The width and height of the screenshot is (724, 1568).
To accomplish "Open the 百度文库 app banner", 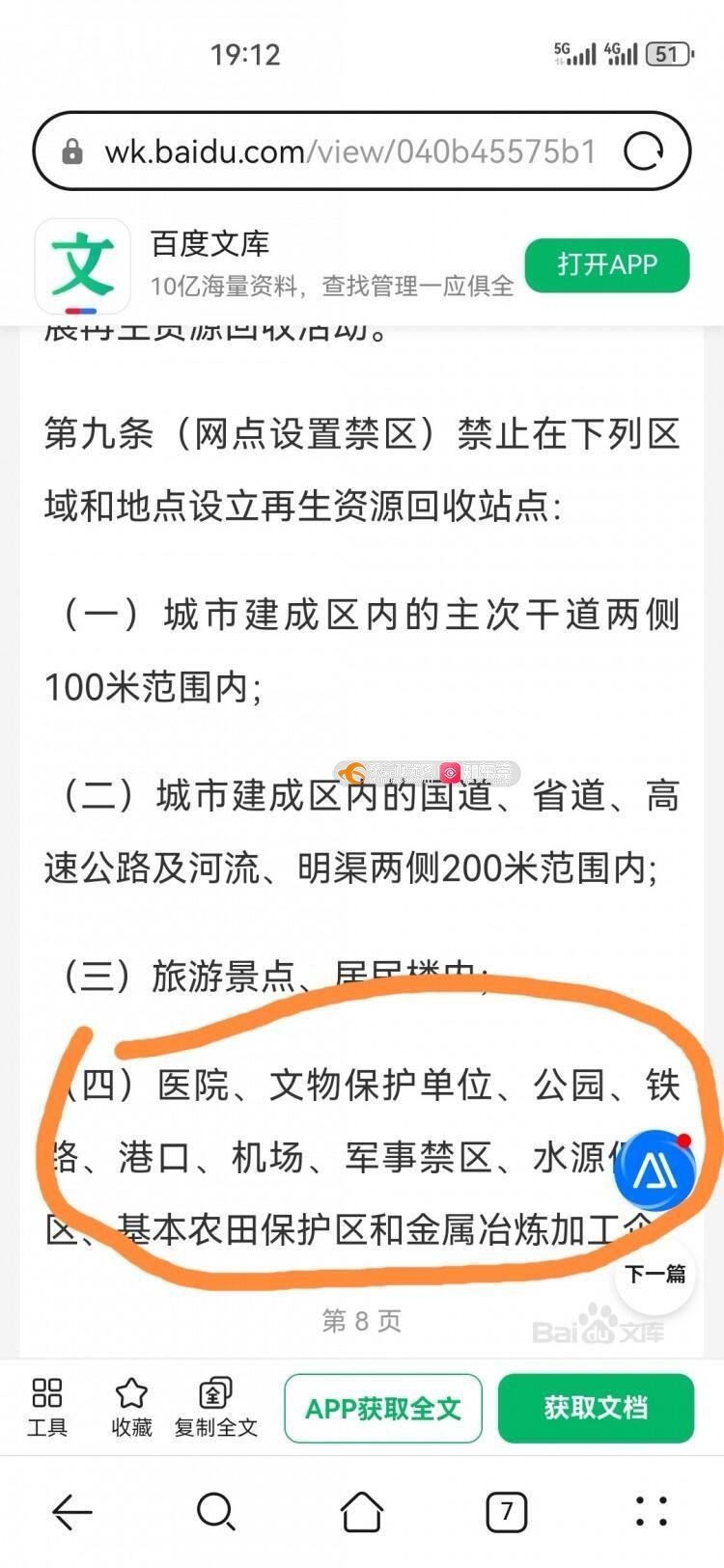I will (270, 264).
